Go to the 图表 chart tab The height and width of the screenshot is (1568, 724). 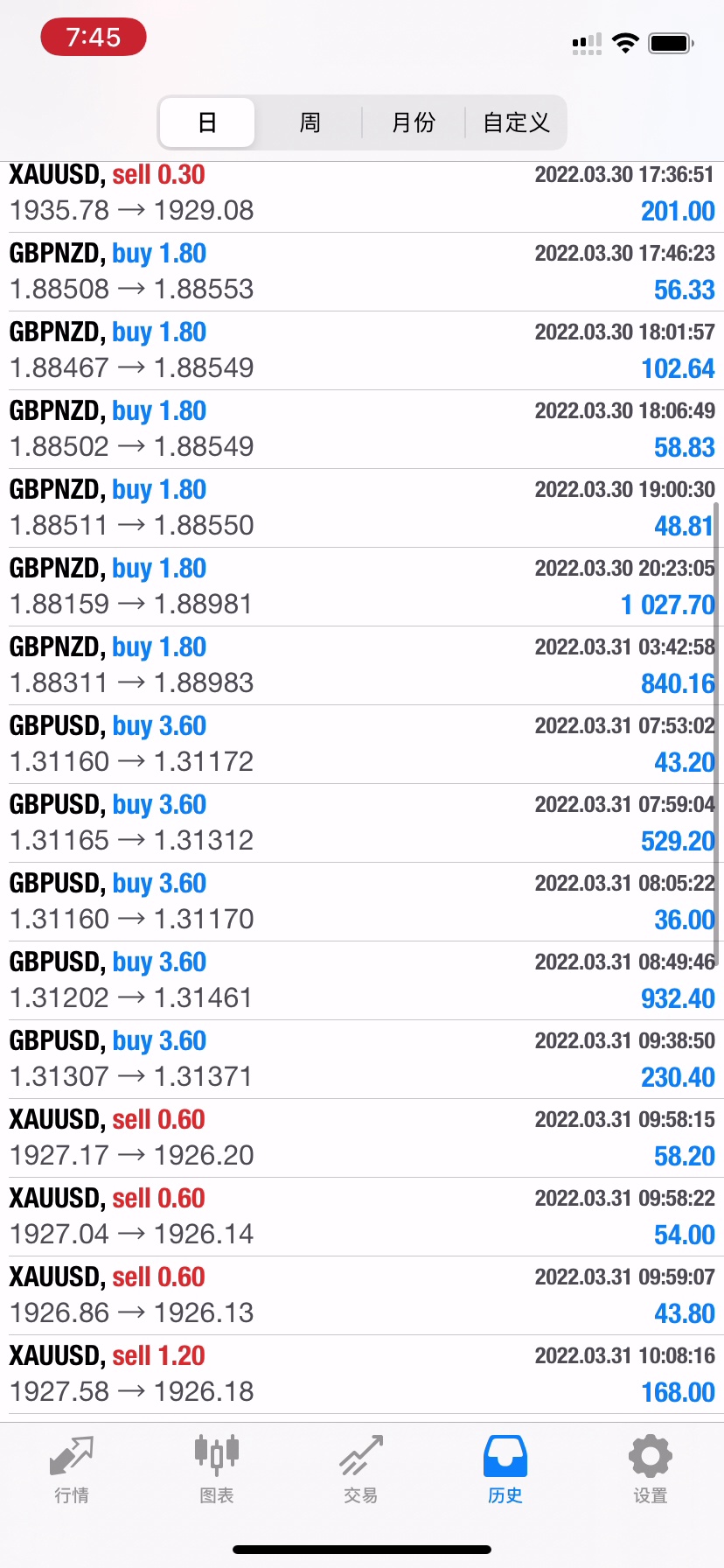(x=217, y=1470)
